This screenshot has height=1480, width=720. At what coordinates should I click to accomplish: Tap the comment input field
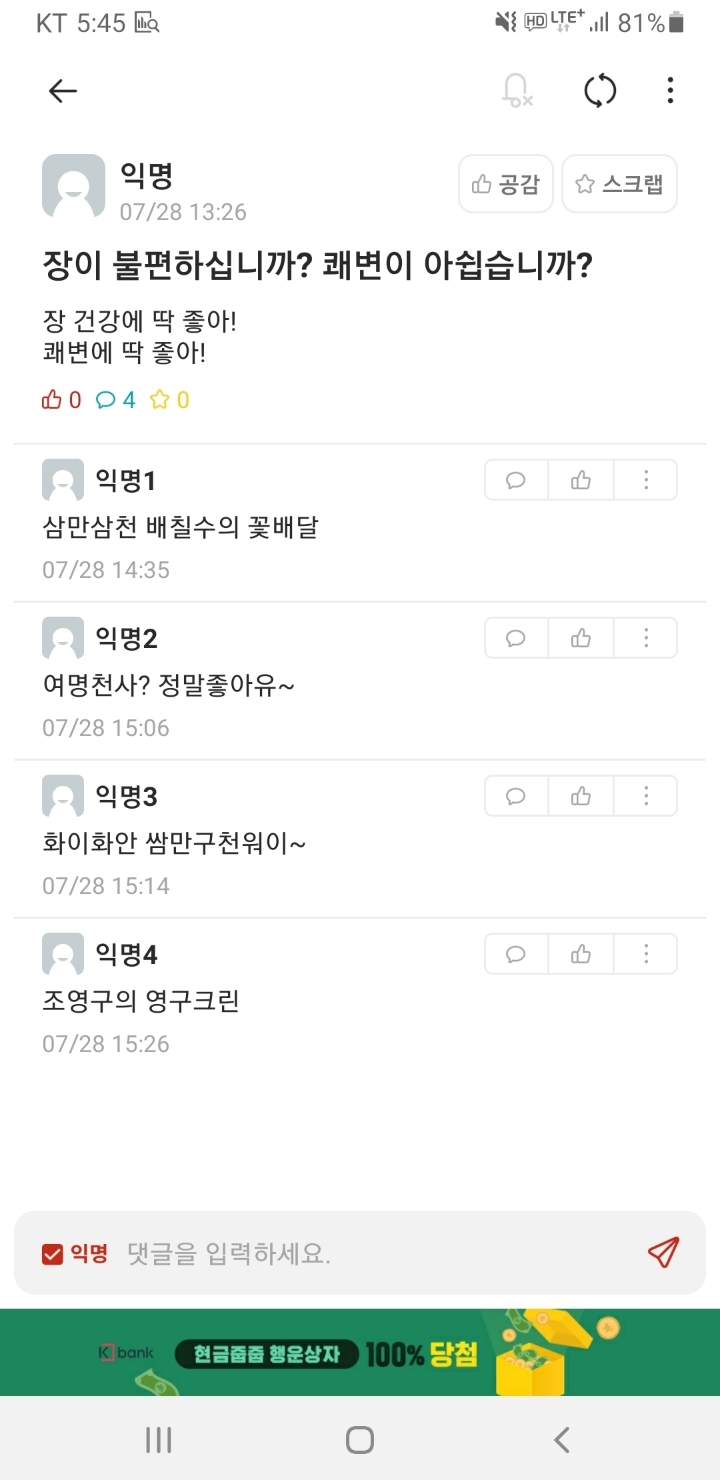point(300,1252)
